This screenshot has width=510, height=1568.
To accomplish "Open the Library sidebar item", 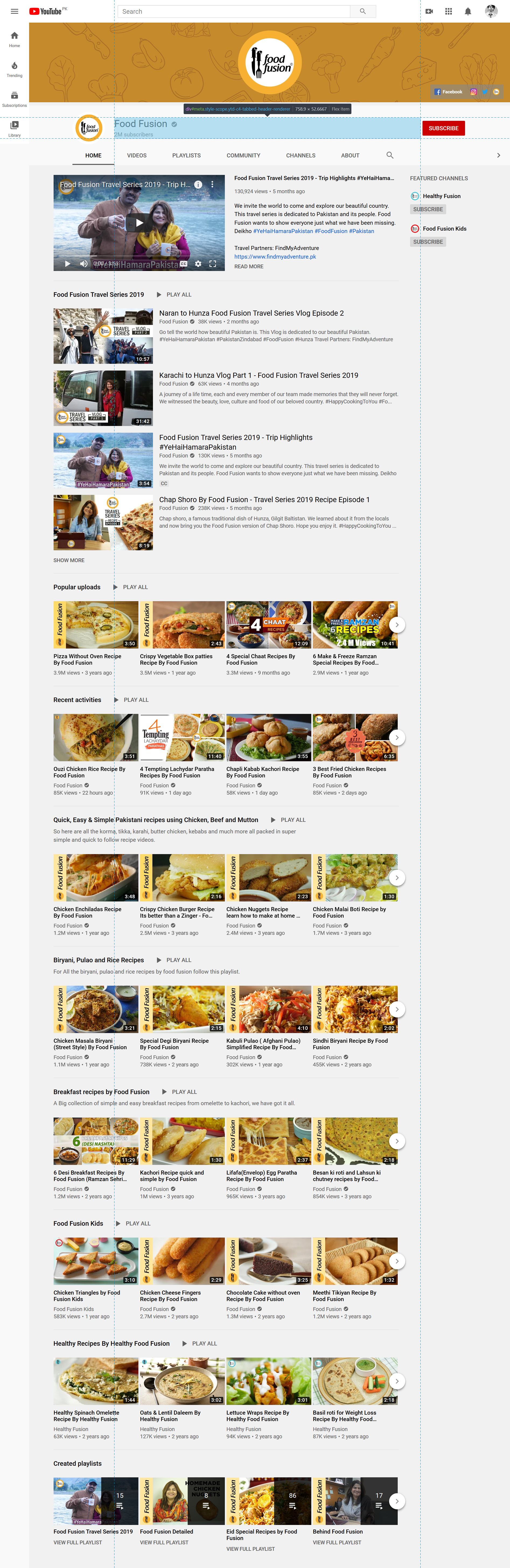I will (x=15, y=128).
